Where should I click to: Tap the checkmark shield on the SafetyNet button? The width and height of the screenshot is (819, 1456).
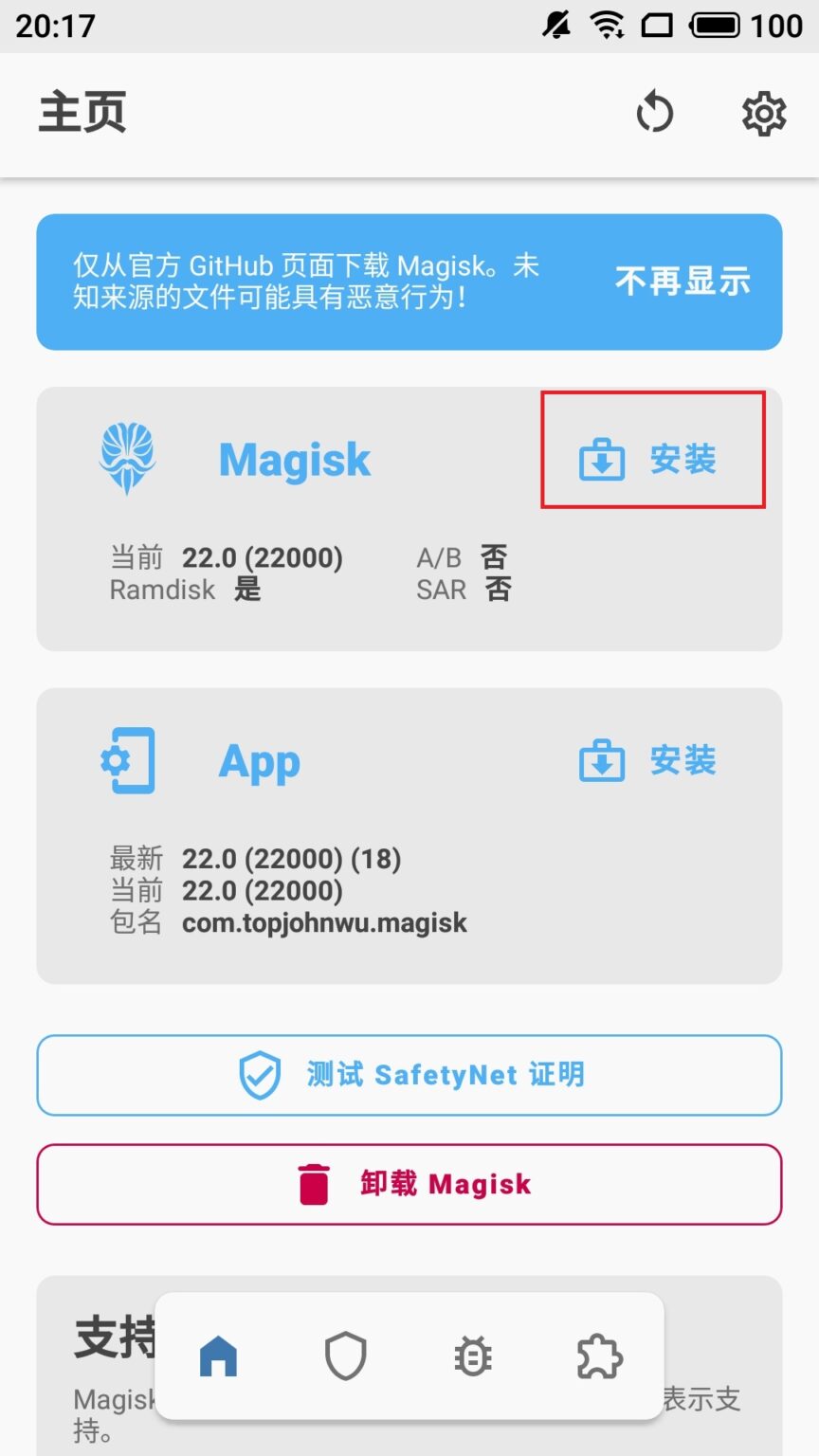pyautogui.click(x=258, y=1075)
